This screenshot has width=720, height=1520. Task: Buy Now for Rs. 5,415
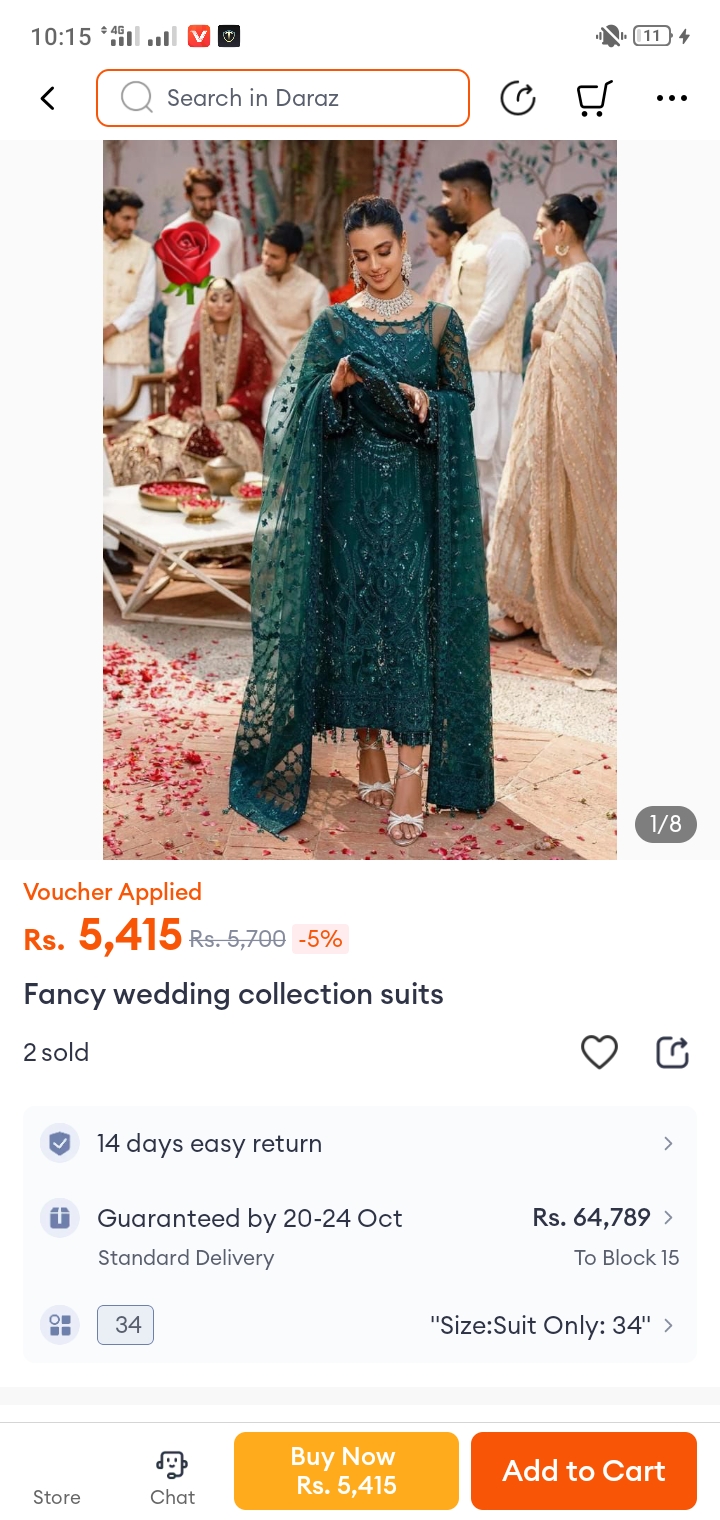pyautogui.click(x=346, y=1471)
